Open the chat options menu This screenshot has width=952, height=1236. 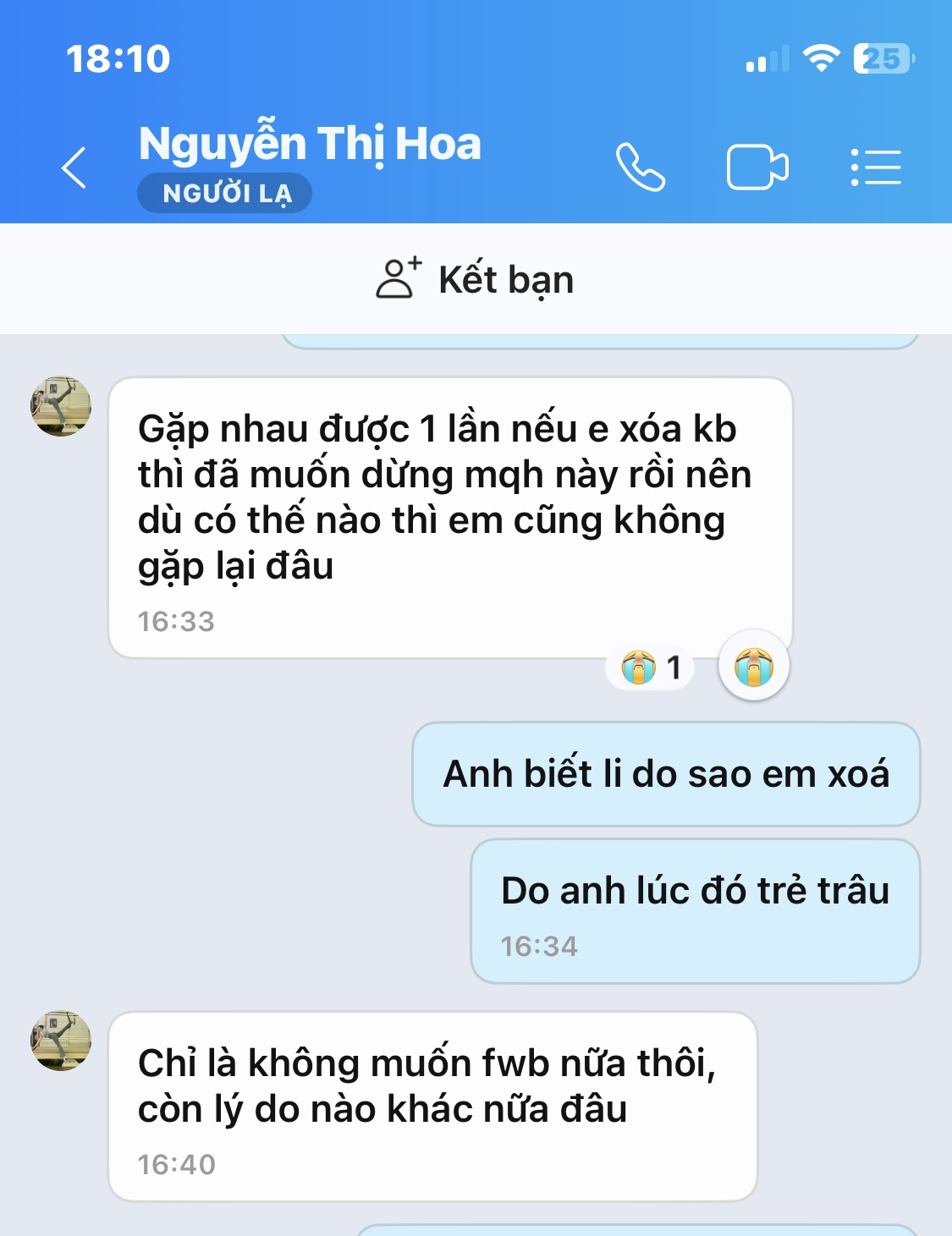click(876, 167)
